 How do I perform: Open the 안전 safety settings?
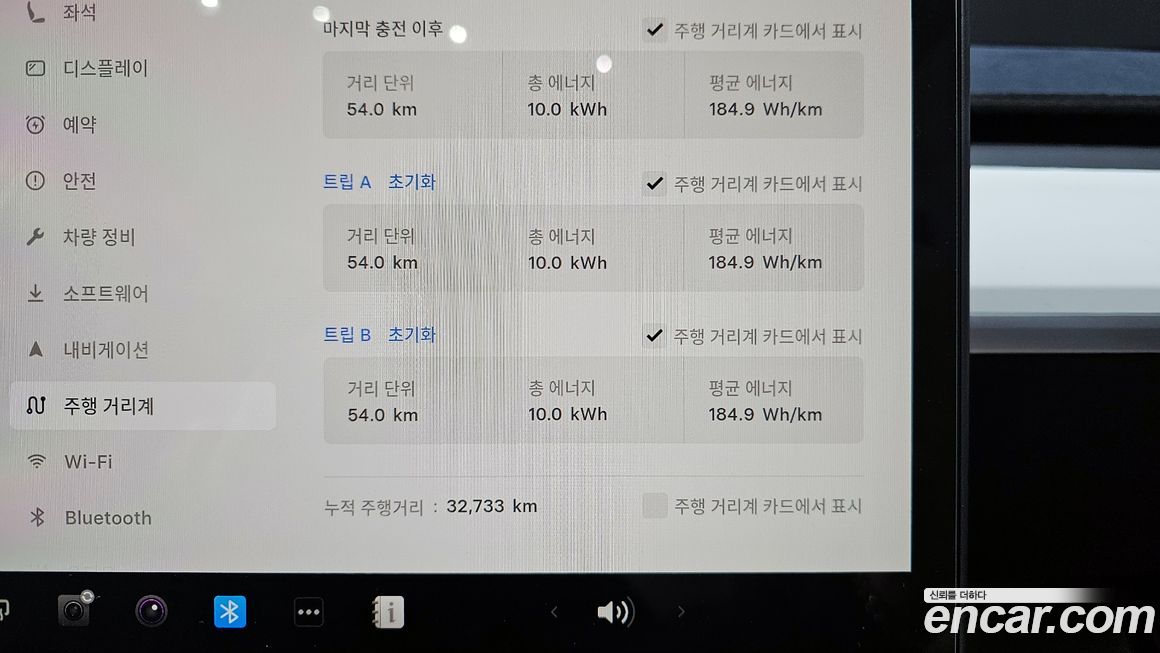click(79, 181)
